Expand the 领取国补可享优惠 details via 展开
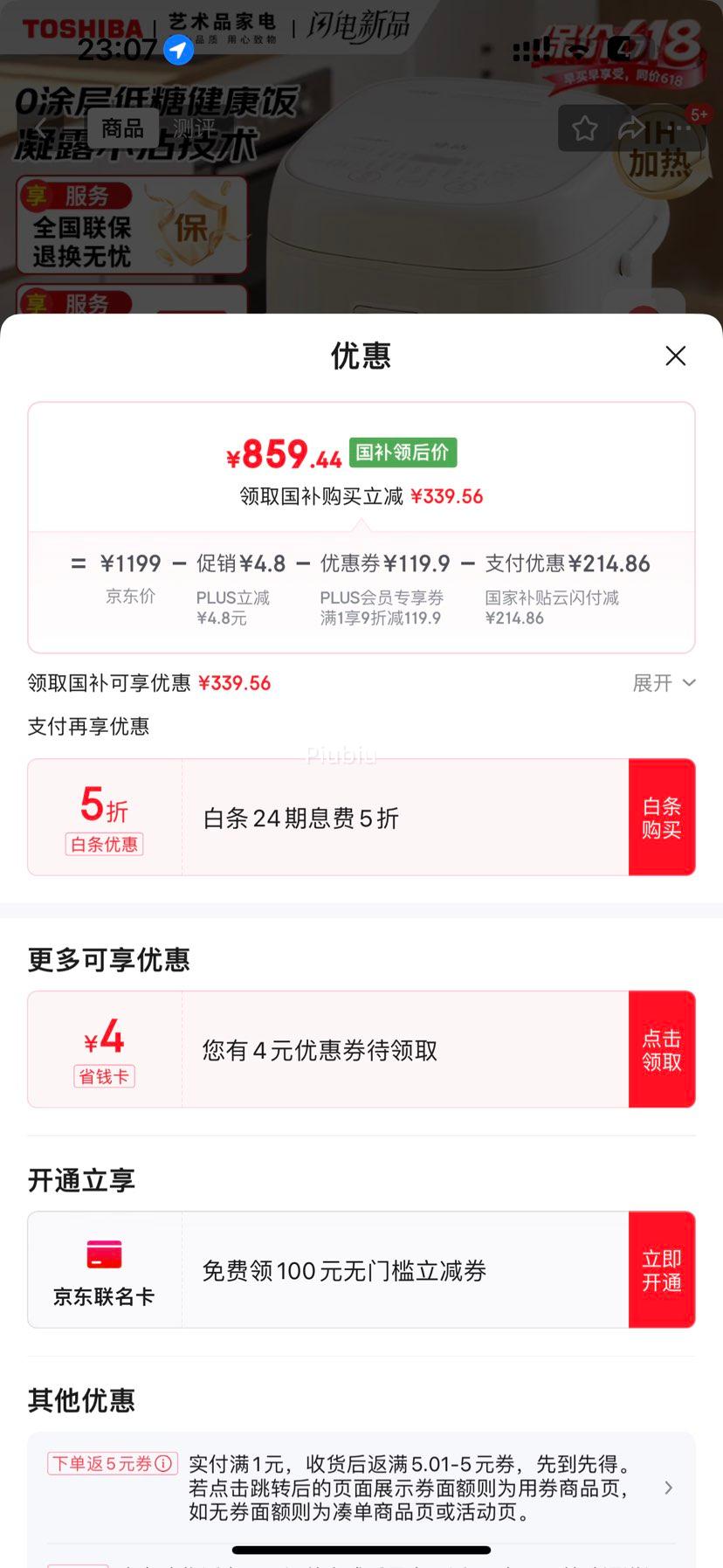The image size is (723, 1568). [x=663, y=682]
